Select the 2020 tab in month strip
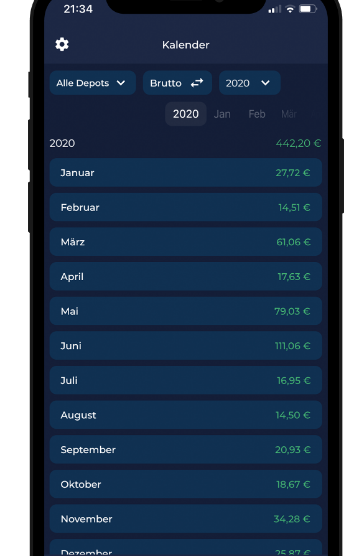 186,114
